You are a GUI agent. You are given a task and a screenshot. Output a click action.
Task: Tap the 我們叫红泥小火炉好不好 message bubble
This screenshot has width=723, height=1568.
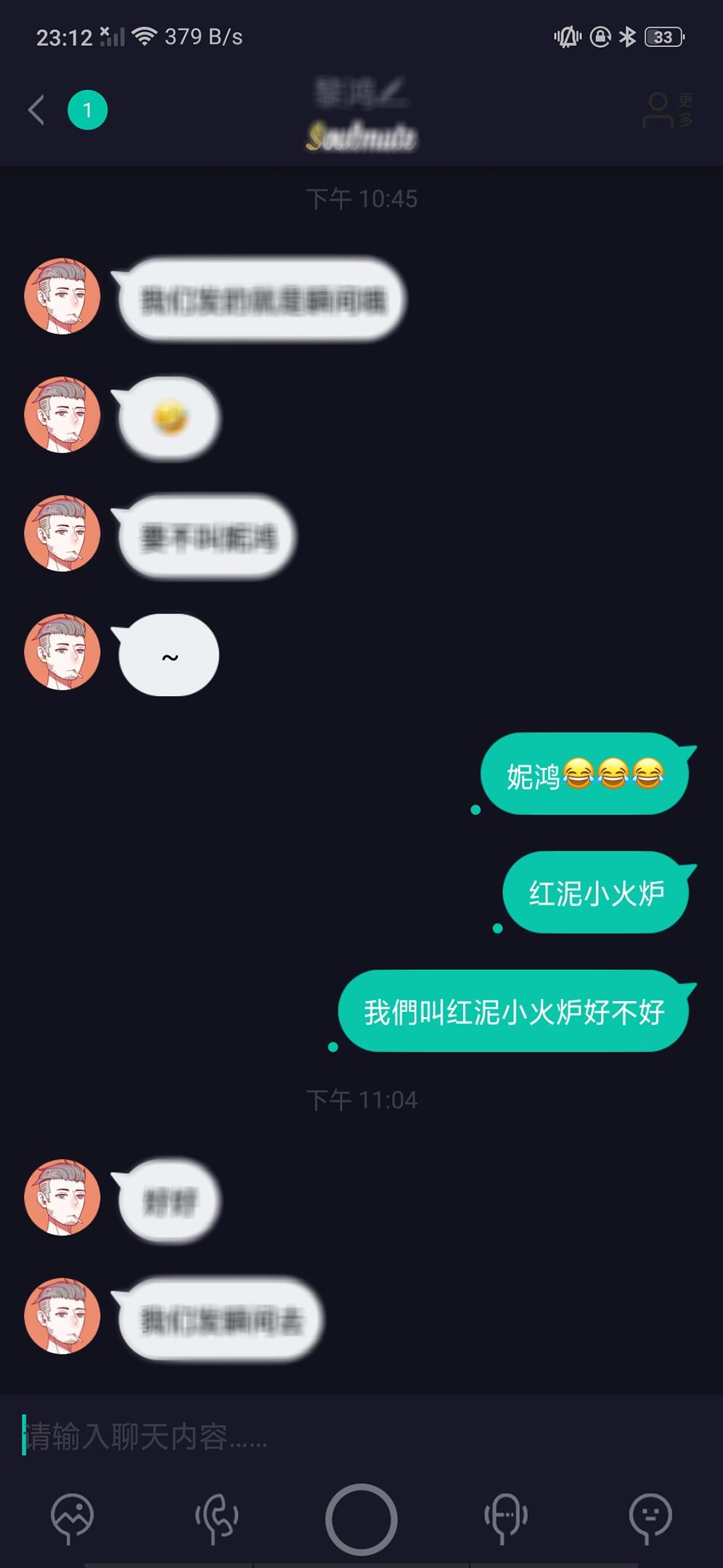coord(513,1011)
